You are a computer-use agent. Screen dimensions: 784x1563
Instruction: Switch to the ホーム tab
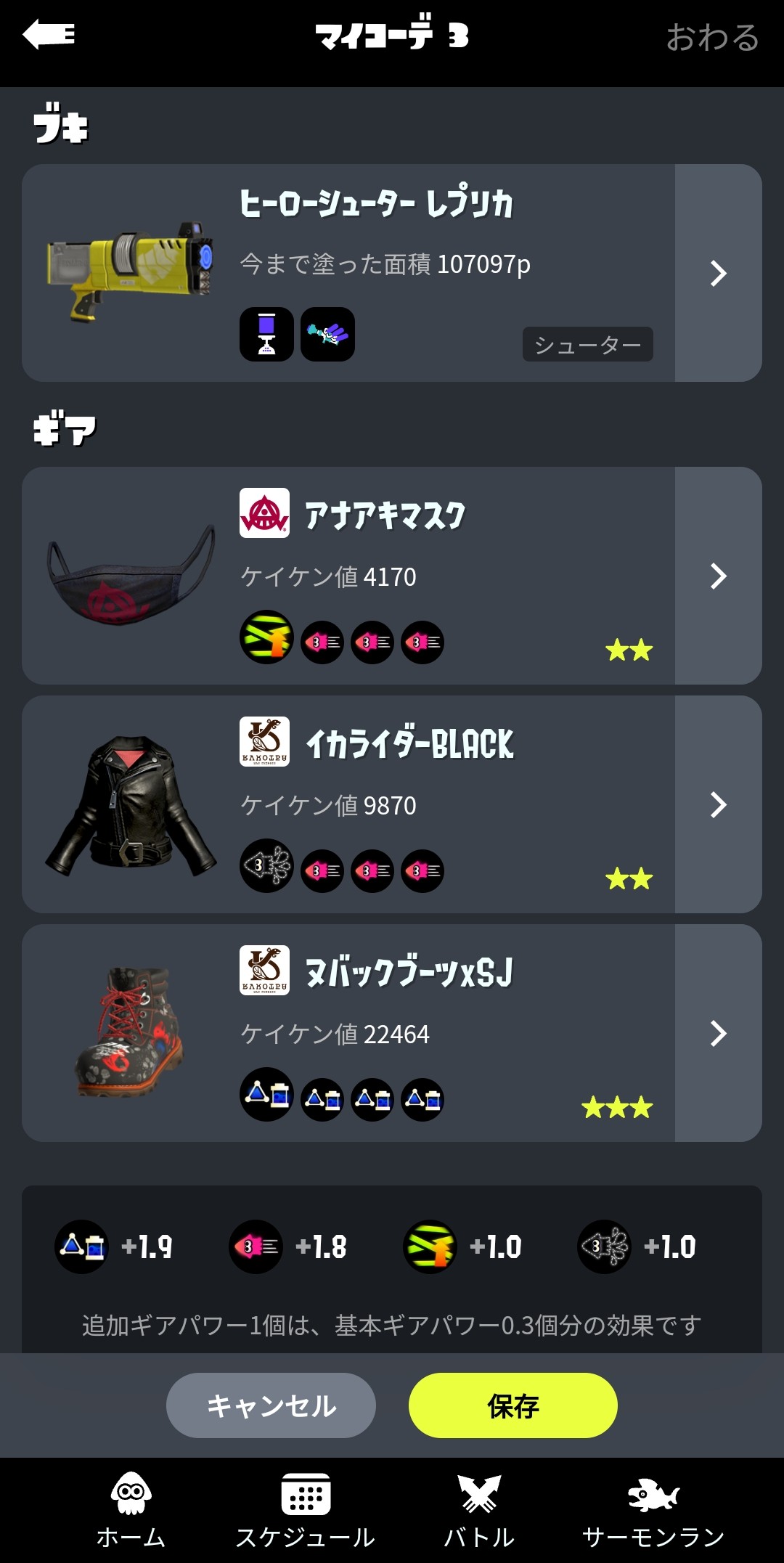coord(131,1510)
